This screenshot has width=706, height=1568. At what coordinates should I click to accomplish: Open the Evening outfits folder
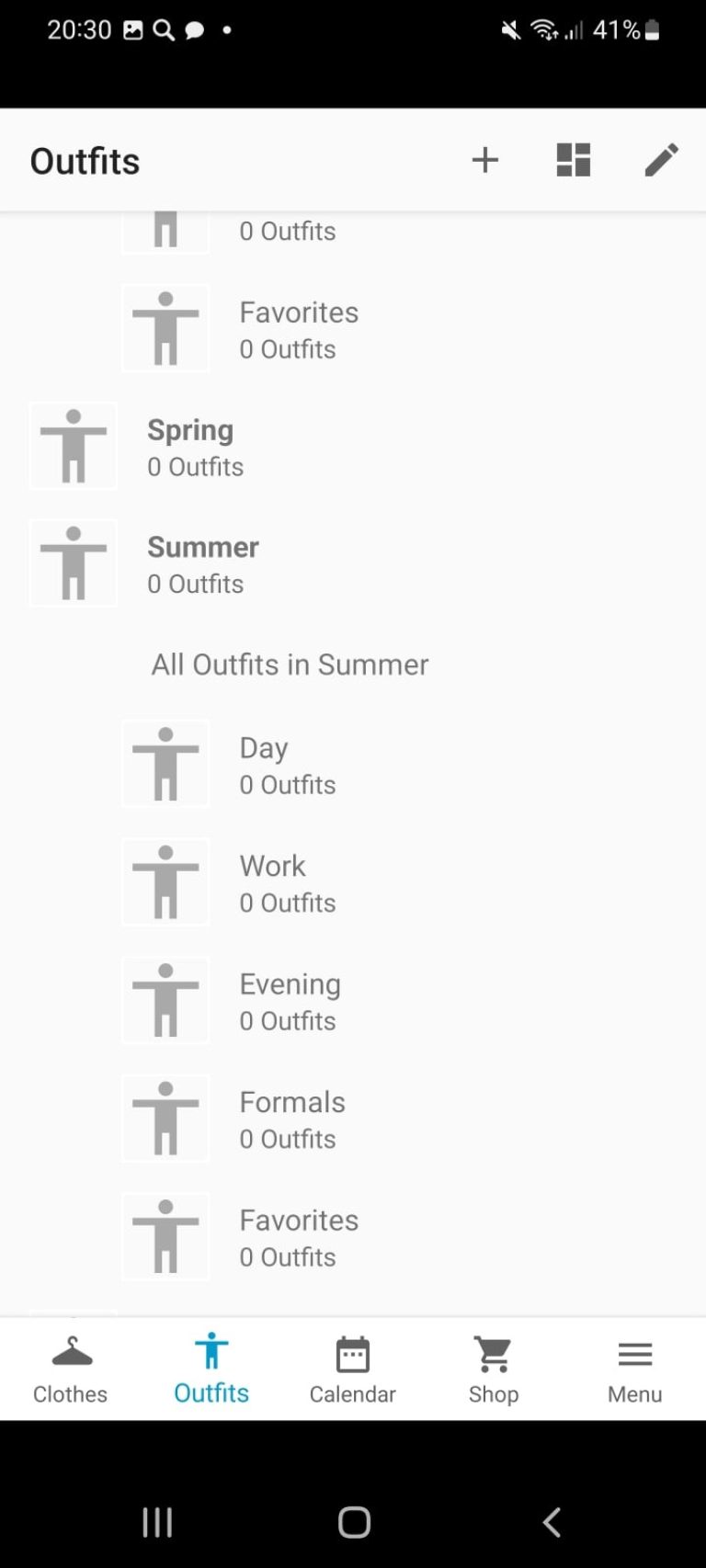click(x=290, y=1000)
